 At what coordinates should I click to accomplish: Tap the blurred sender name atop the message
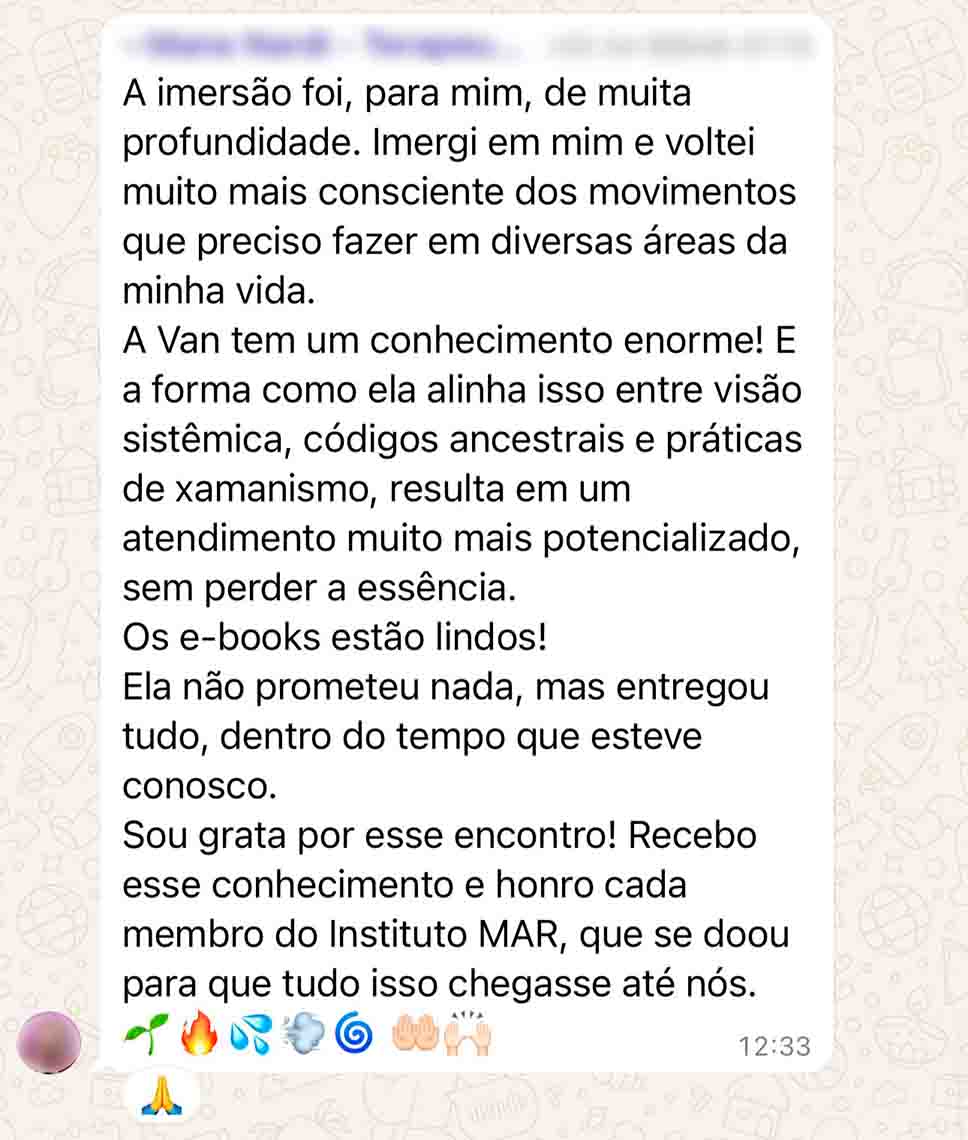click(x=322, y=45)
